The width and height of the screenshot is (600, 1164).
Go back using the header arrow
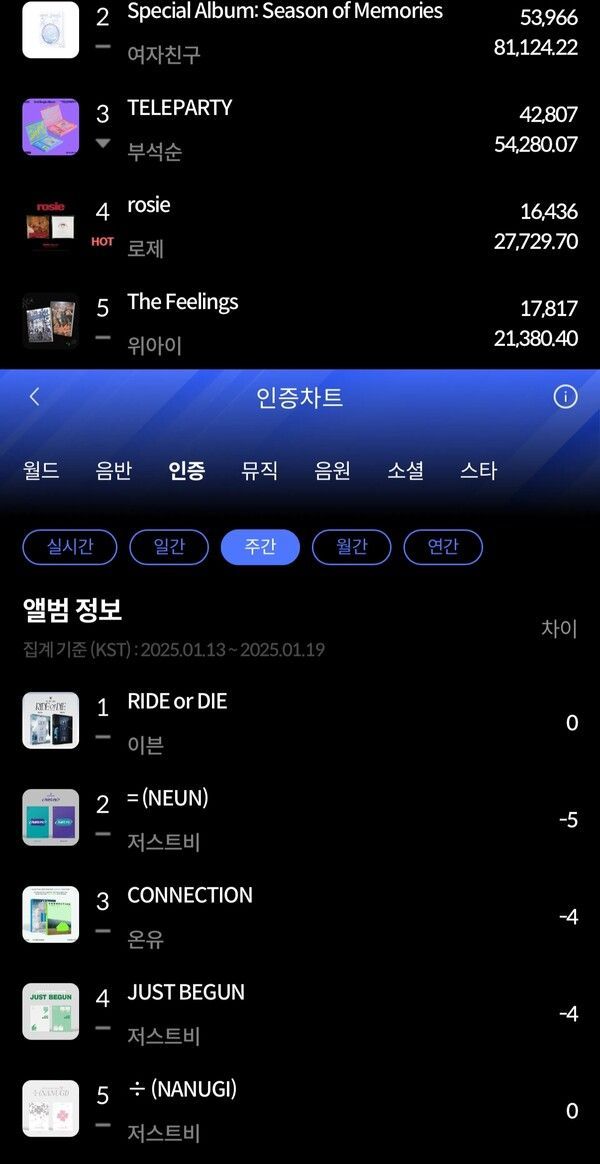[34, 397]
